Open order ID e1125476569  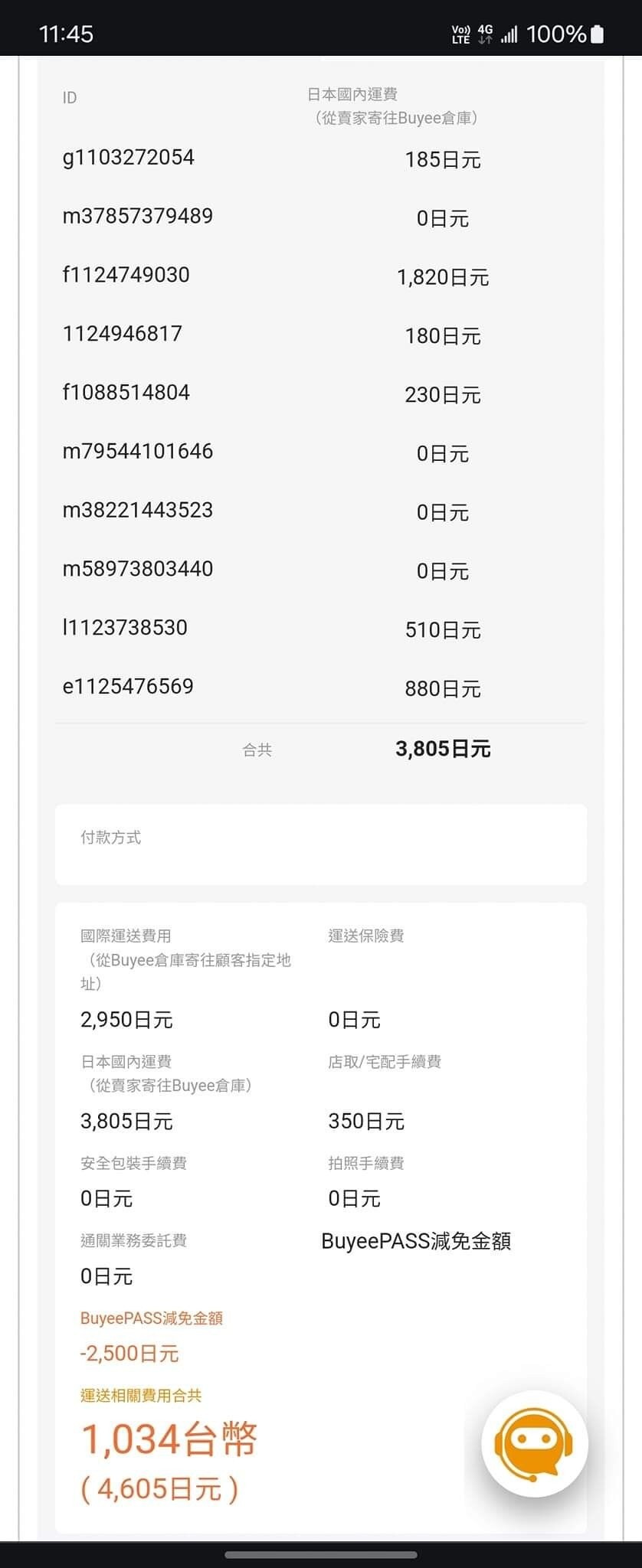pyautogui.click(x=129, y=687)
